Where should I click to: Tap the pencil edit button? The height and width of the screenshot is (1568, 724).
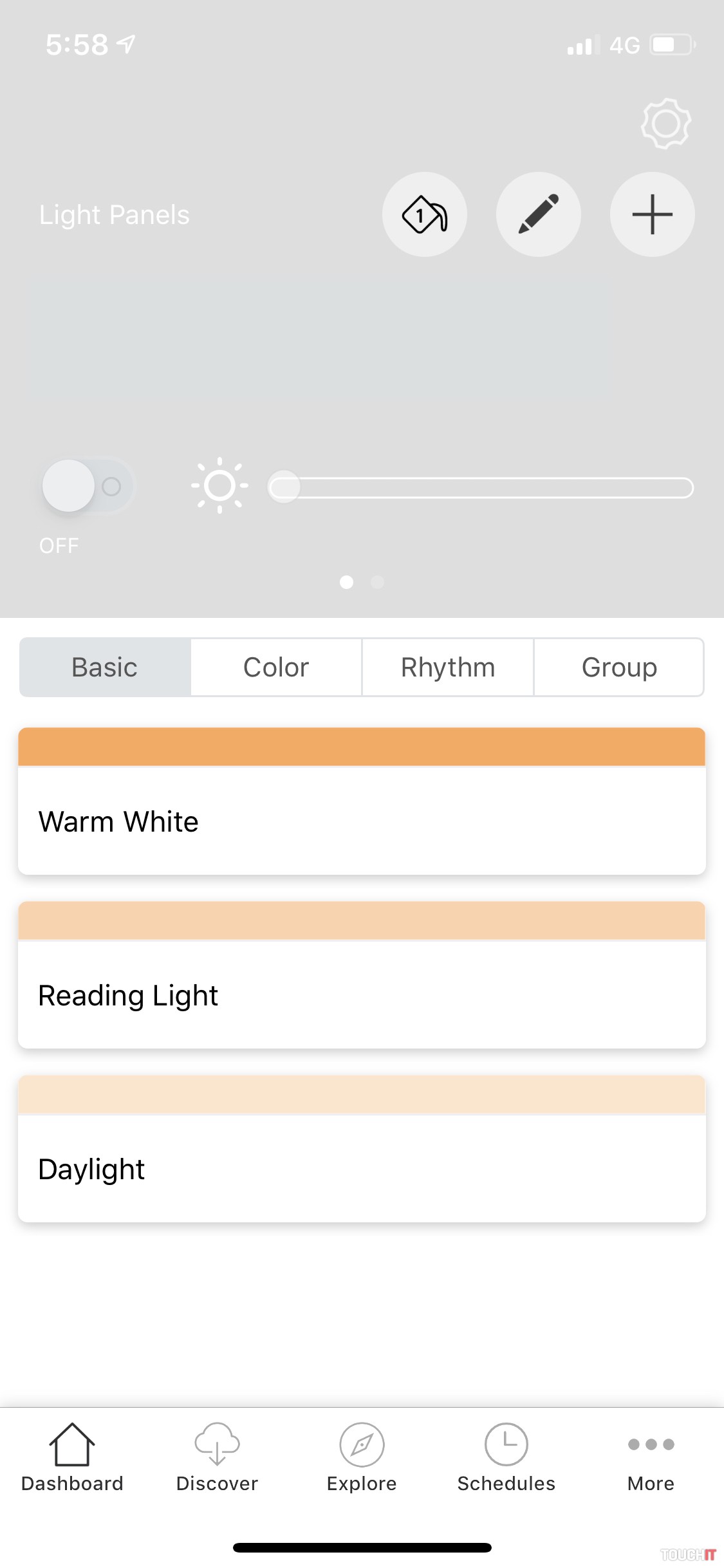[x=538, y=214]
